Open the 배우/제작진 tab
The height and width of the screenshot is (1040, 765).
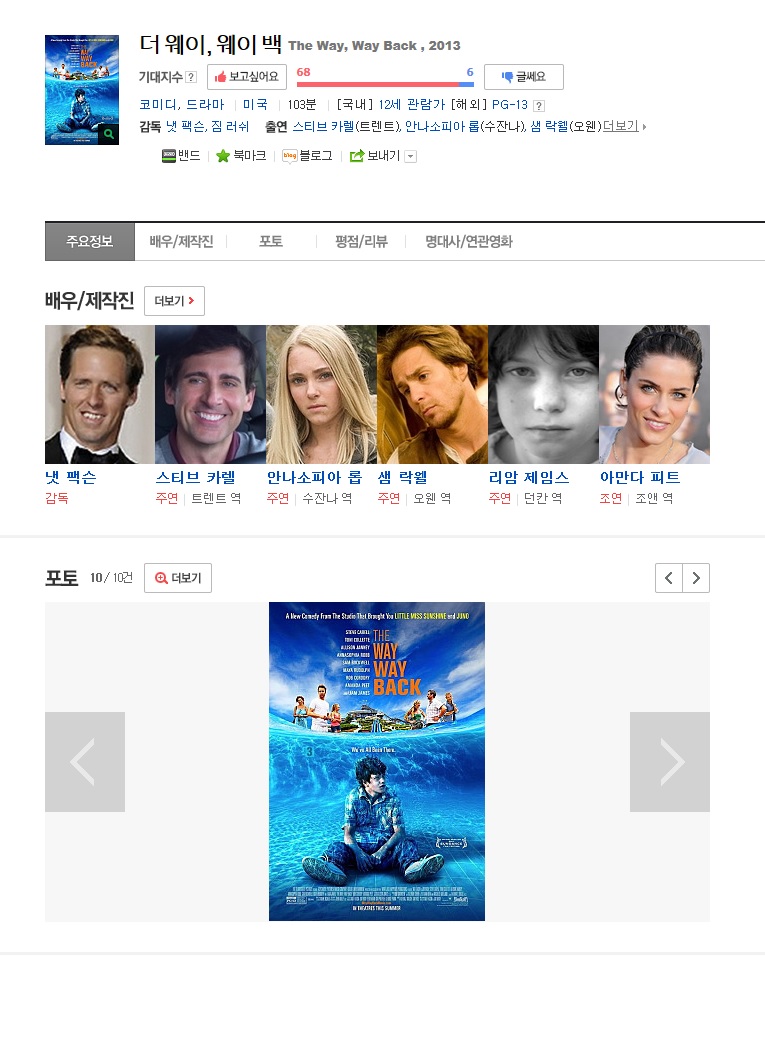point(181,241)
